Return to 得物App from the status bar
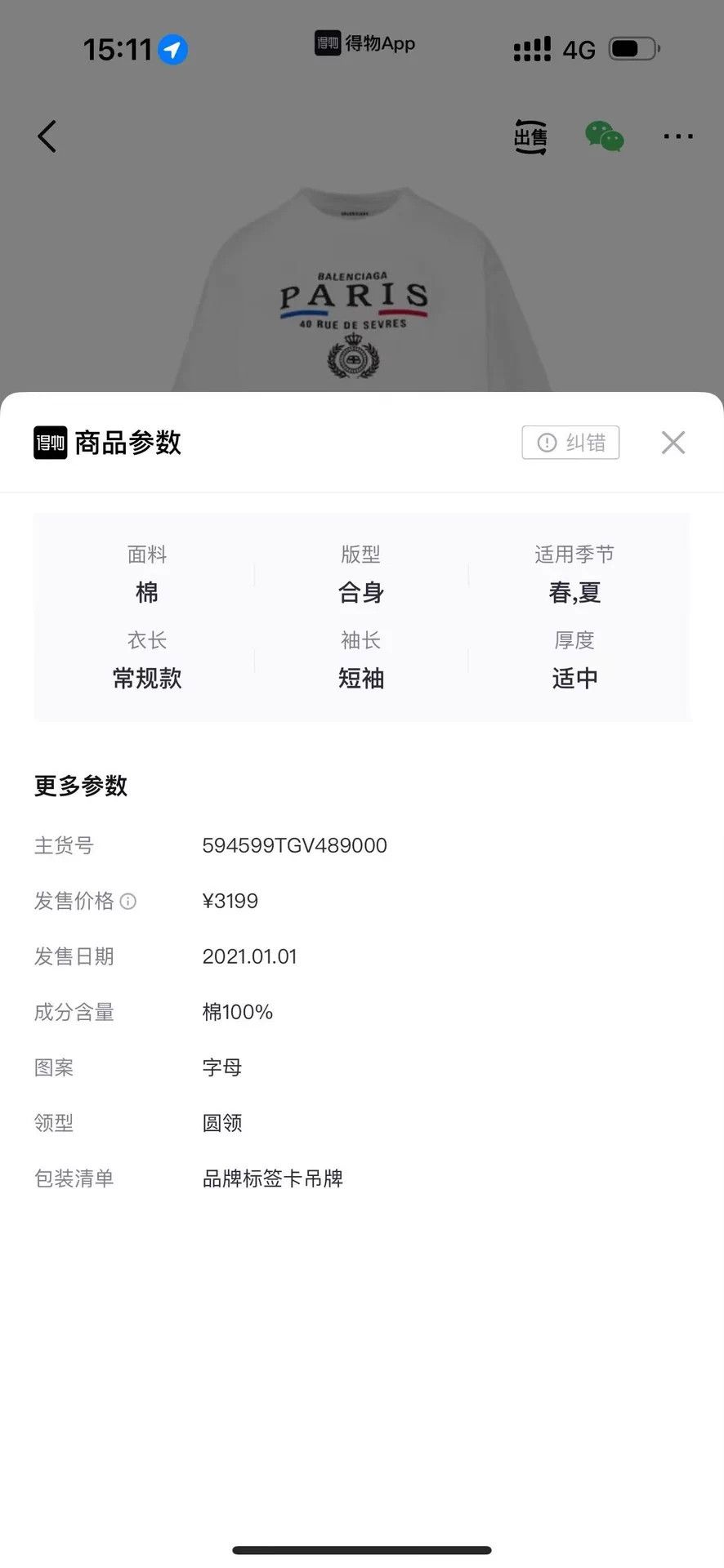This screenshot has height=1568, width=724. point(364,43)
